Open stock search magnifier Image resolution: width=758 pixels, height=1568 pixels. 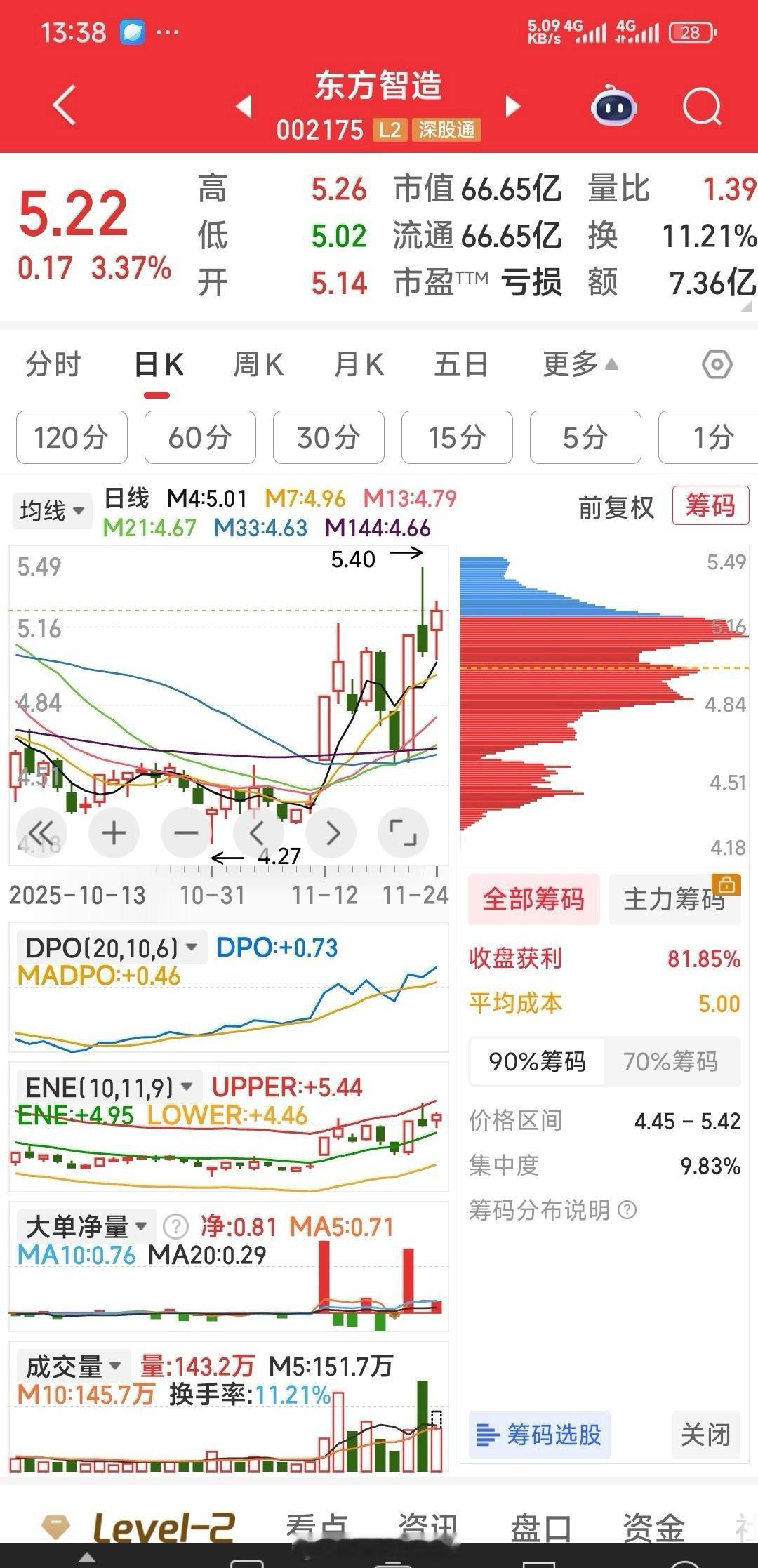tap(702, 107)
